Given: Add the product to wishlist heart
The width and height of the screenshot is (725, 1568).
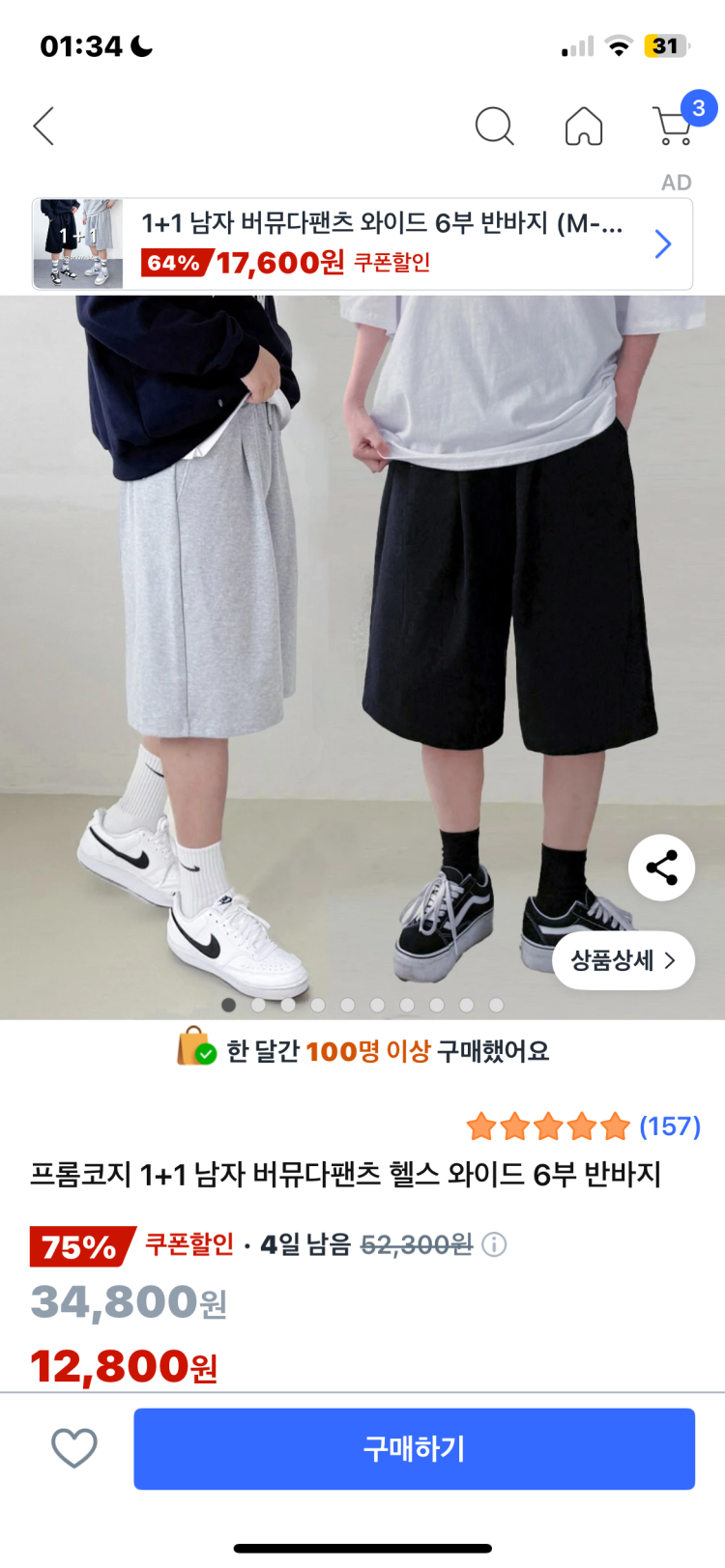Looking at the screenshot, I should [74, 1447].
